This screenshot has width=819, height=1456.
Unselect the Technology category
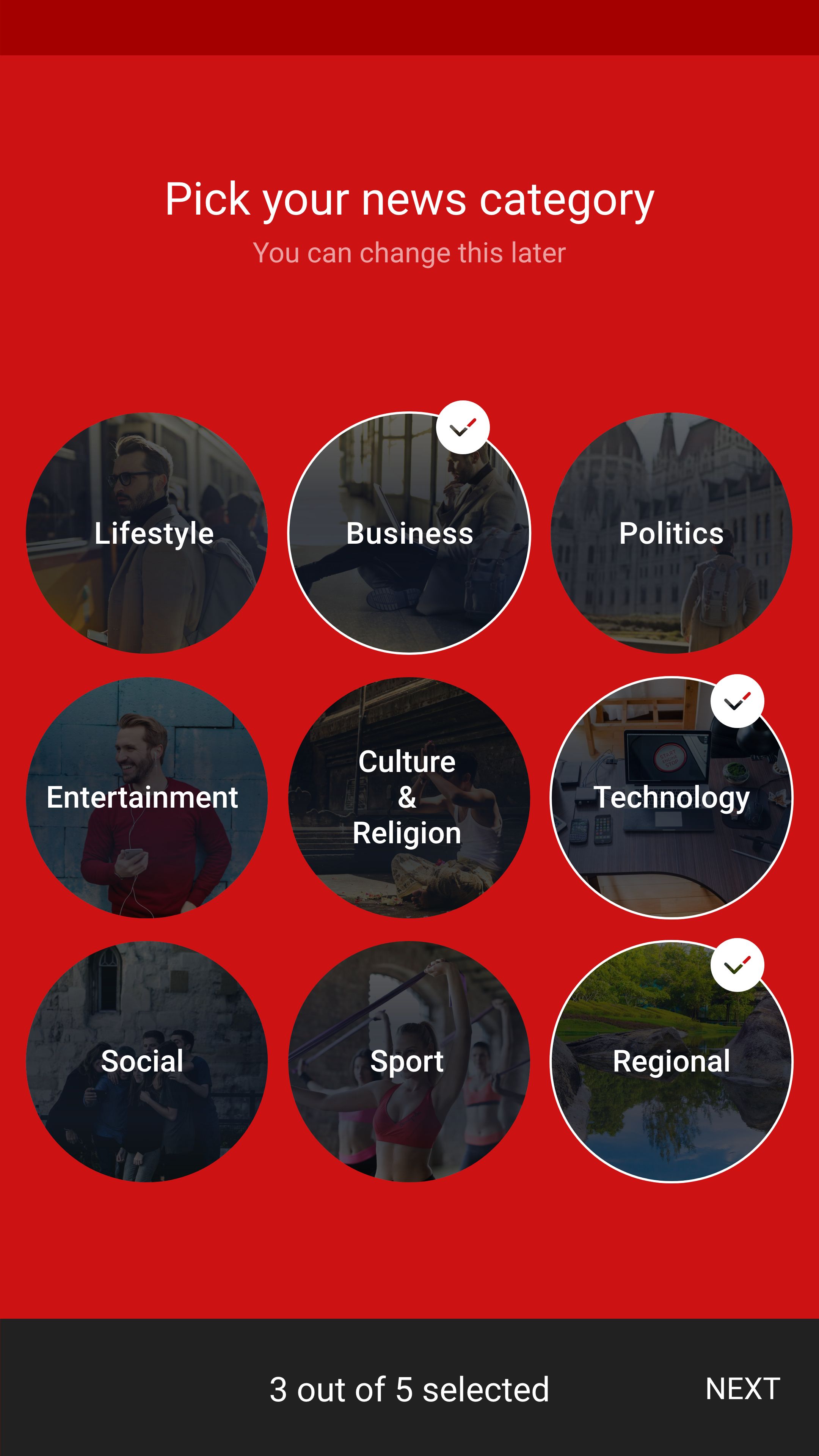pos(672,797)
